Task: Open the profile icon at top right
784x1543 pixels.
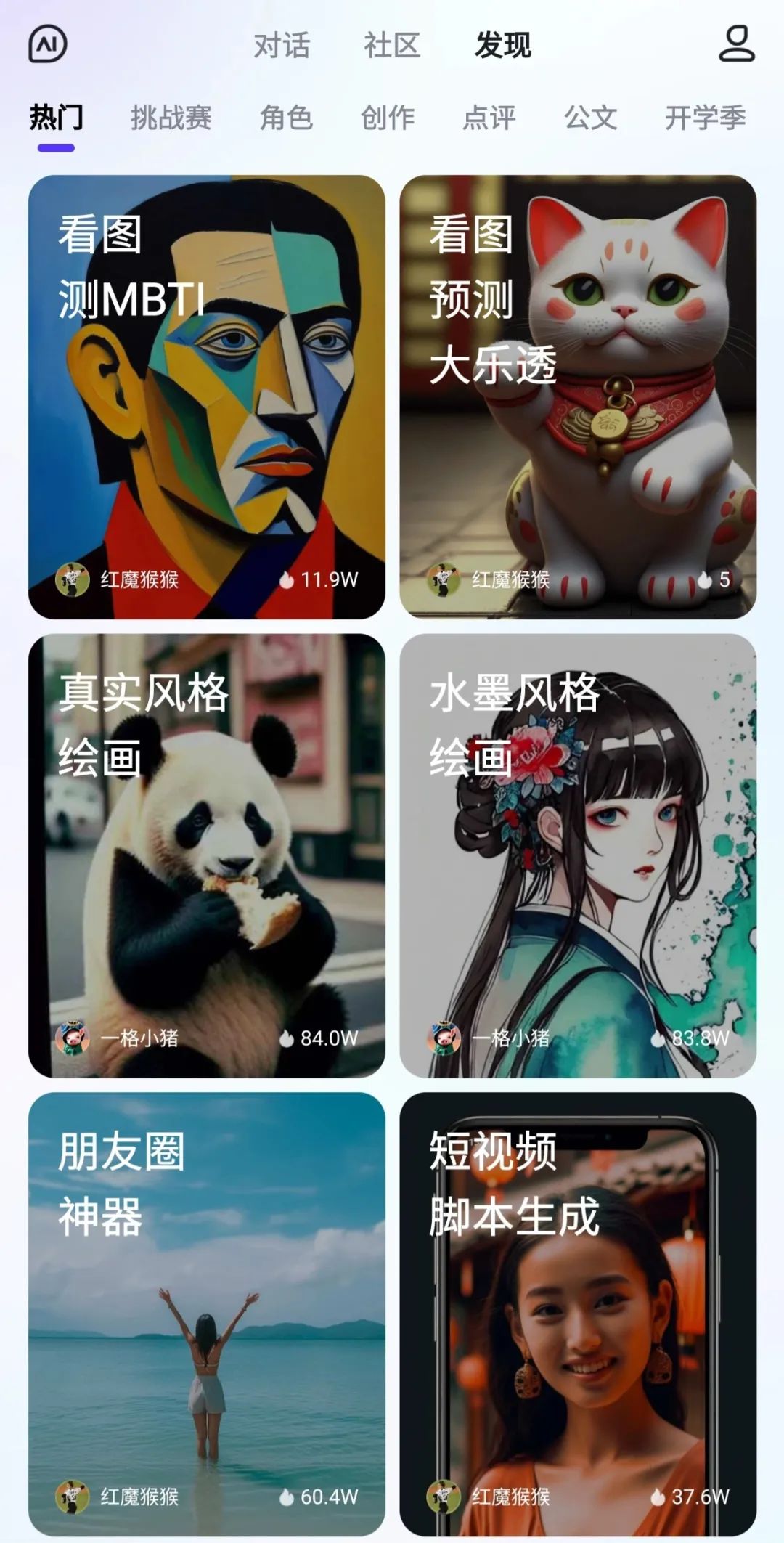Action: tap(736, 45)
